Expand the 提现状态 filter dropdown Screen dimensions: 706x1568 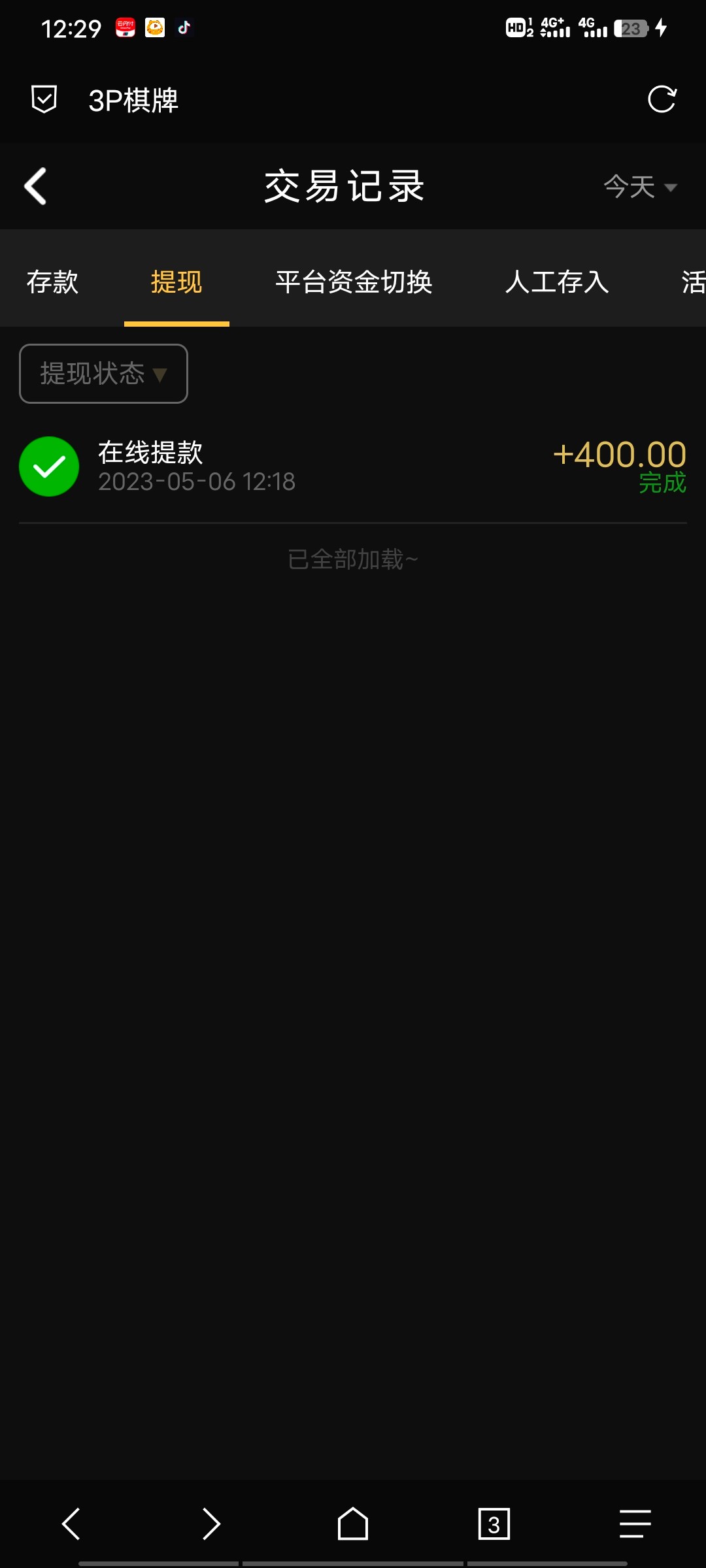coord(103,374)
